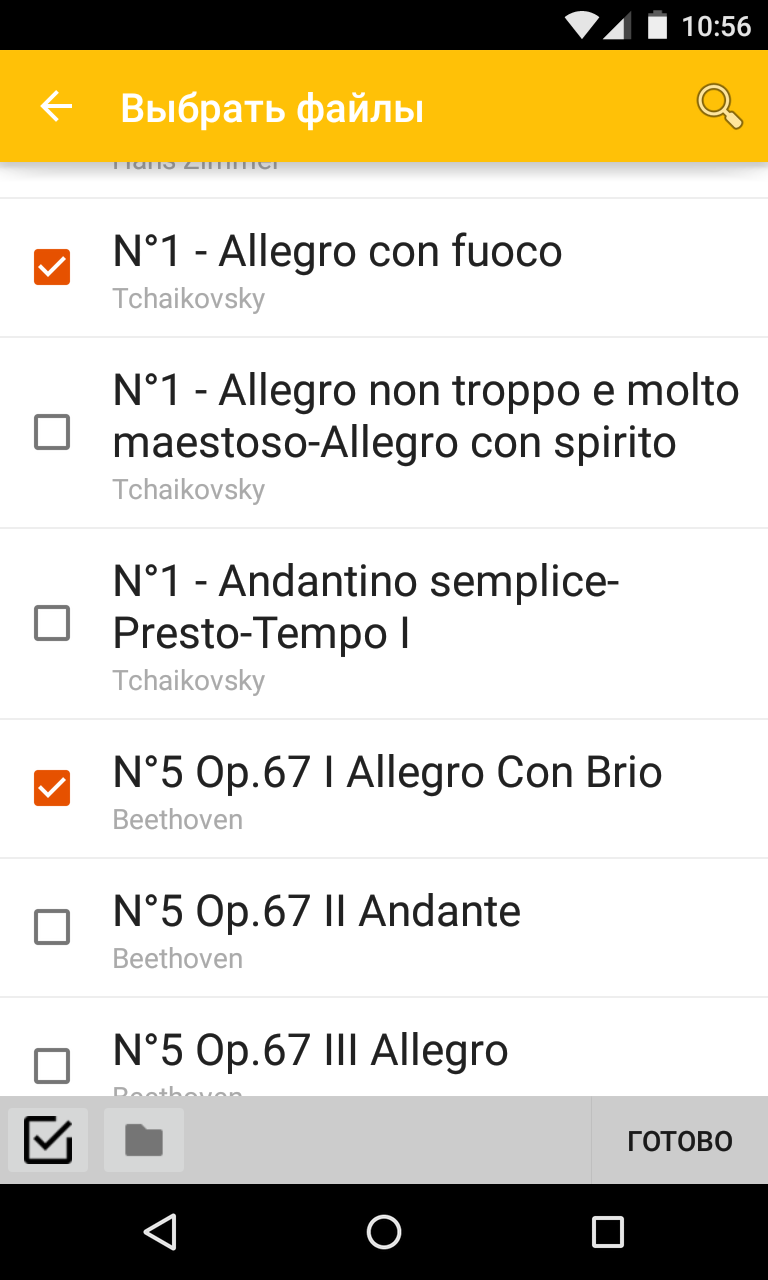Image resolution: width=768 pixels, height=1280 pixels.
Task: Go back using the top arrow
Action: (x=56, y=106)
